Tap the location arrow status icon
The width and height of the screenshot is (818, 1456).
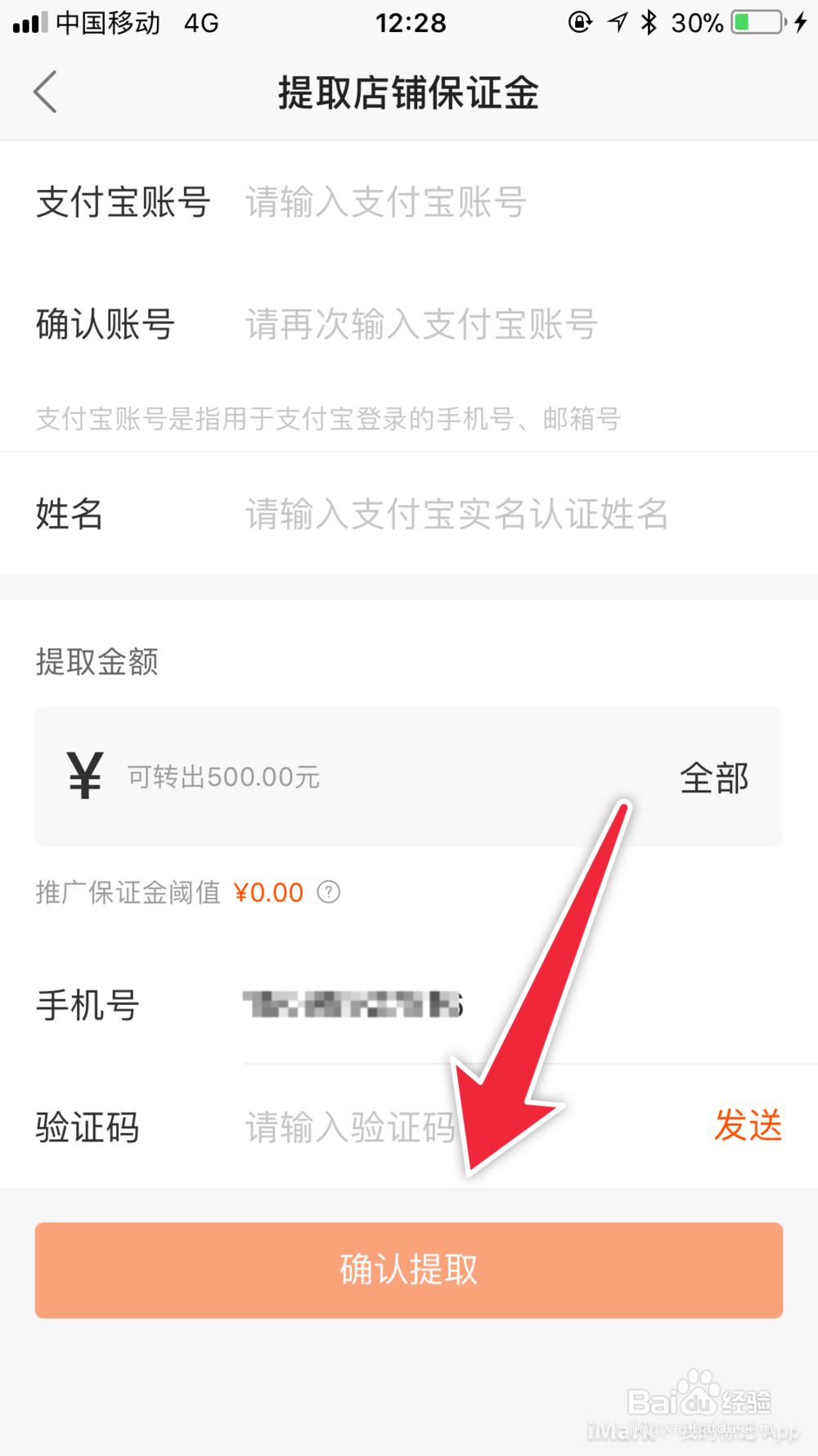(x=615, y=23)
